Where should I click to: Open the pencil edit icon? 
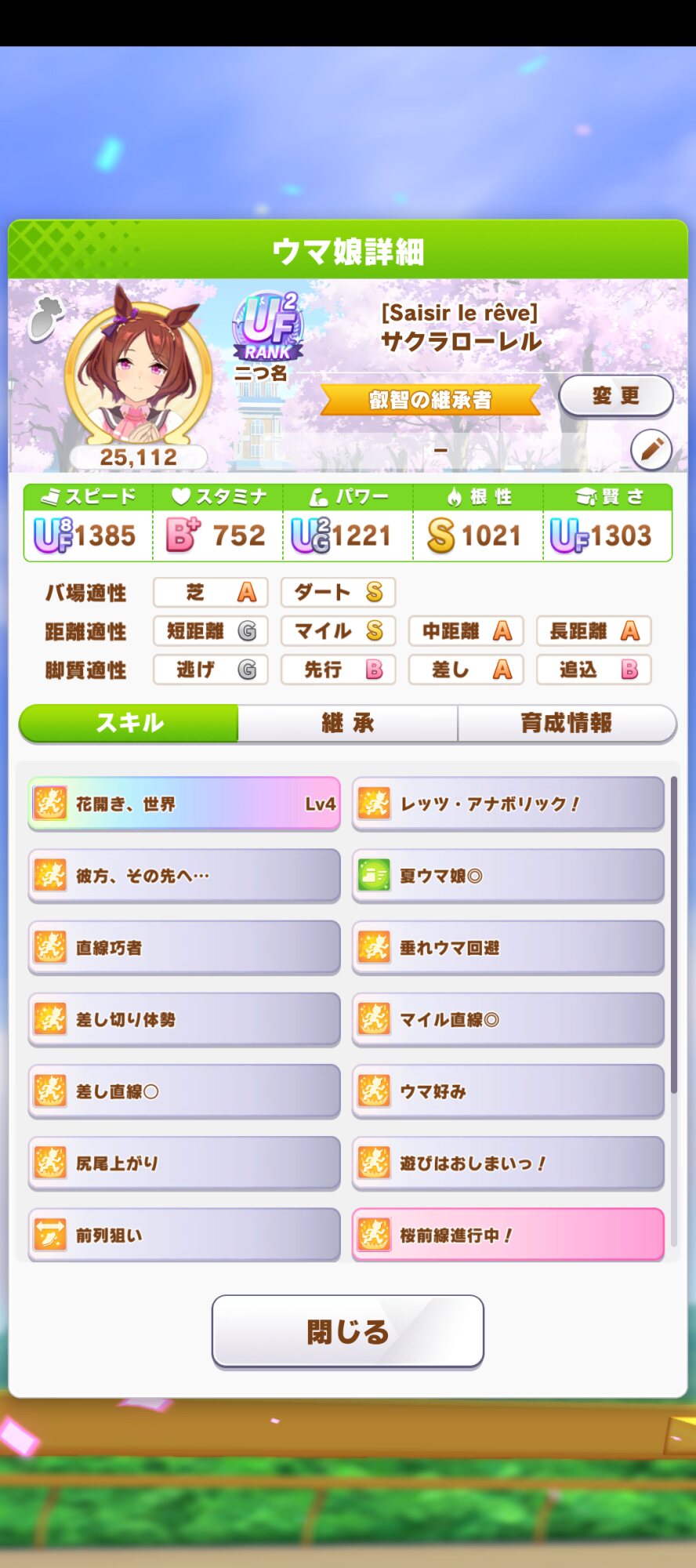pos(651,450)
